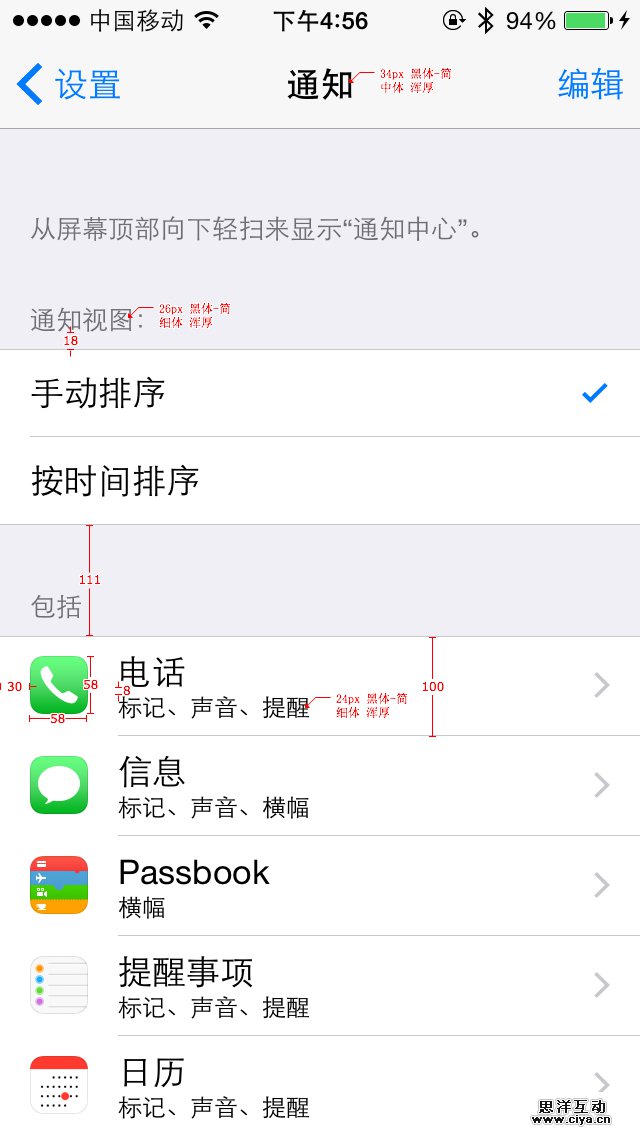The width and height of the screenshot is (640, 1135).
Task: Open 信息 notification settings
Action: [320, 786]
